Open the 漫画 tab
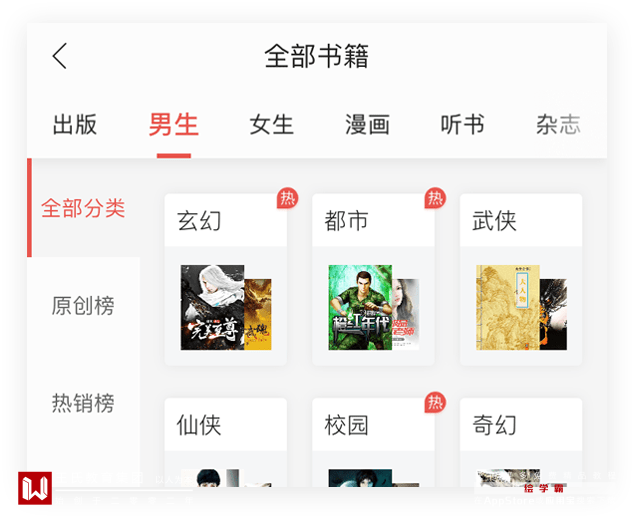Screen dimensions: 634x518 (x=367, y=125)
